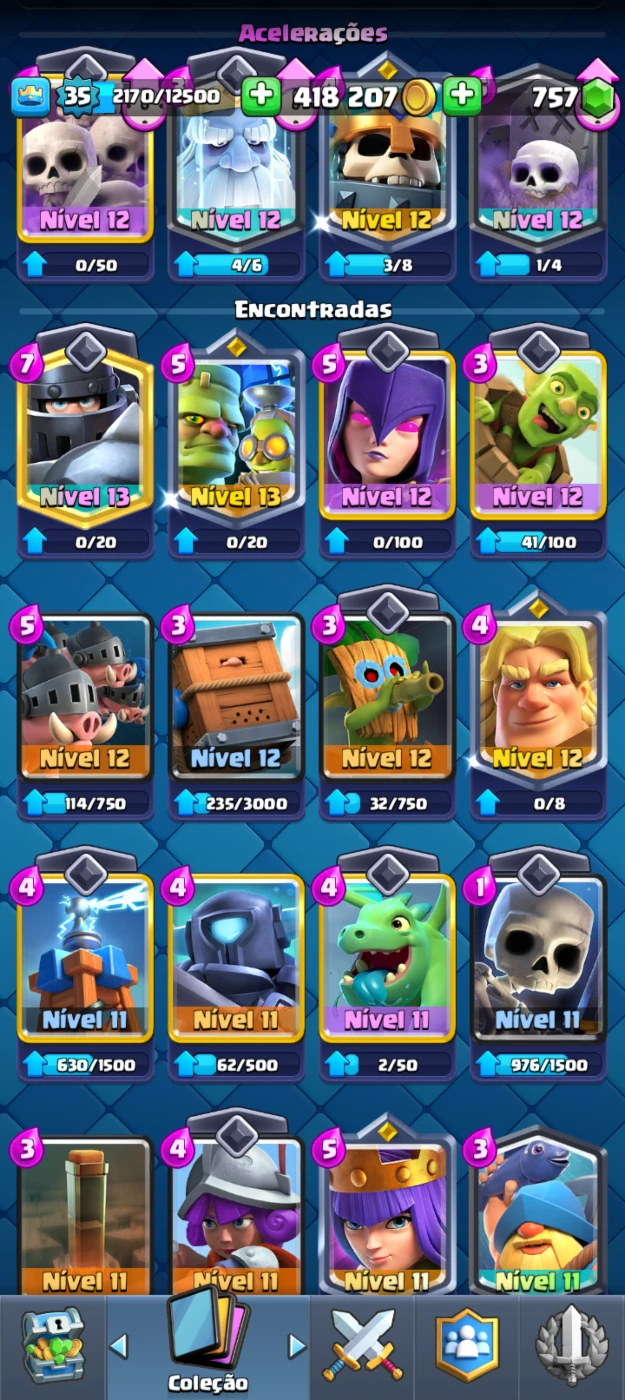Go to the Shop chest tab

tap(53, 1345)
